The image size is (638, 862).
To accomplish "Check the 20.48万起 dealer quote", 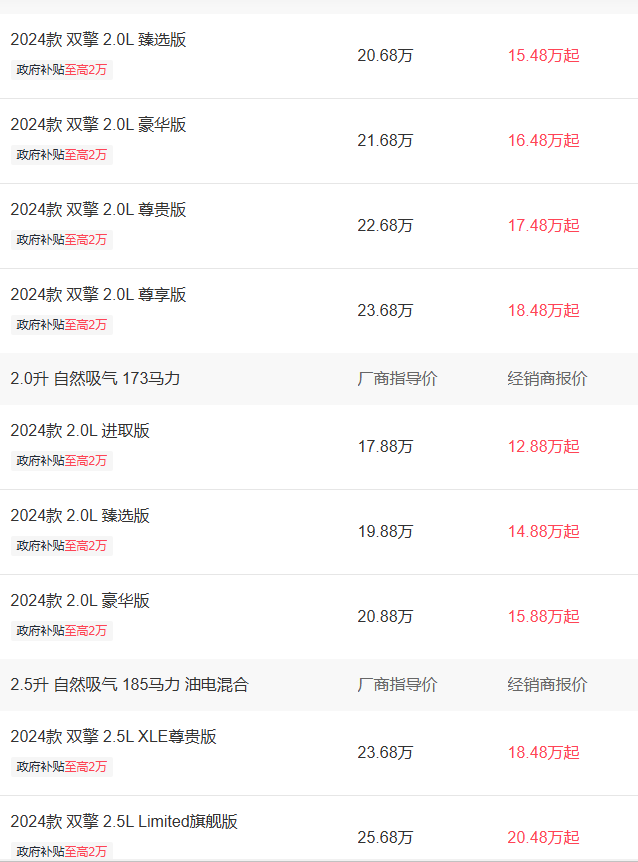I will click(543, 838).
